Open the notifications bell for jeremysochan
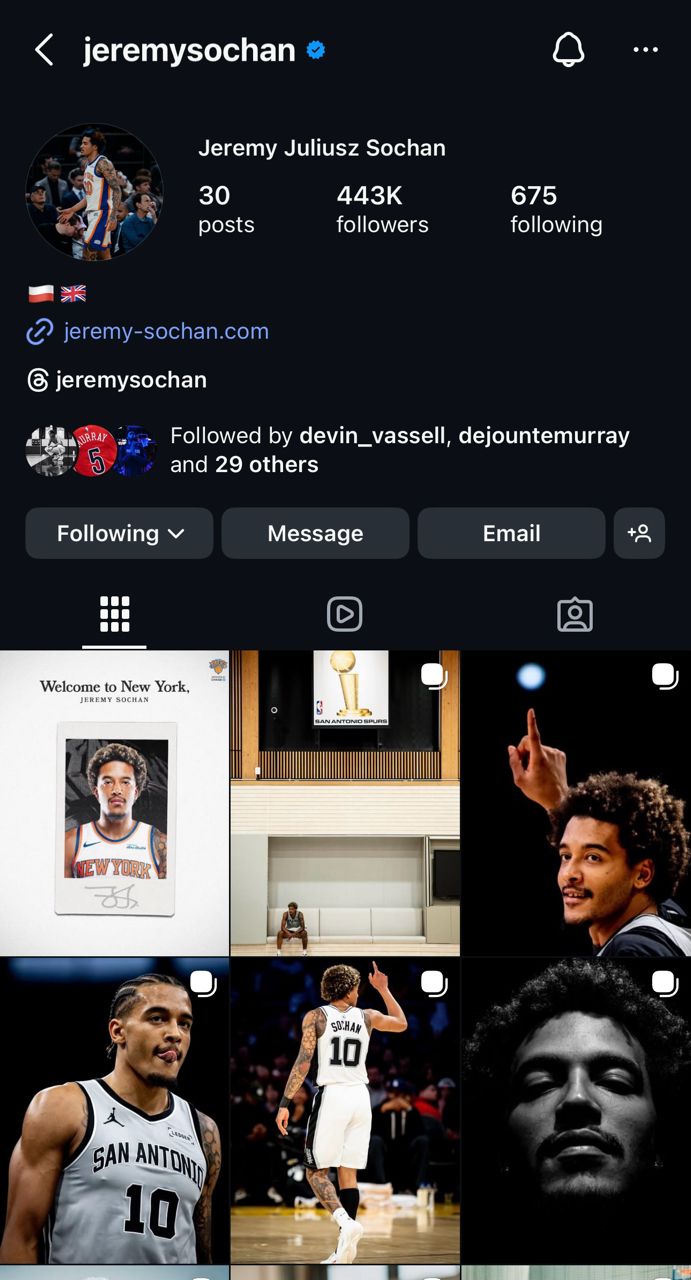 568,50
